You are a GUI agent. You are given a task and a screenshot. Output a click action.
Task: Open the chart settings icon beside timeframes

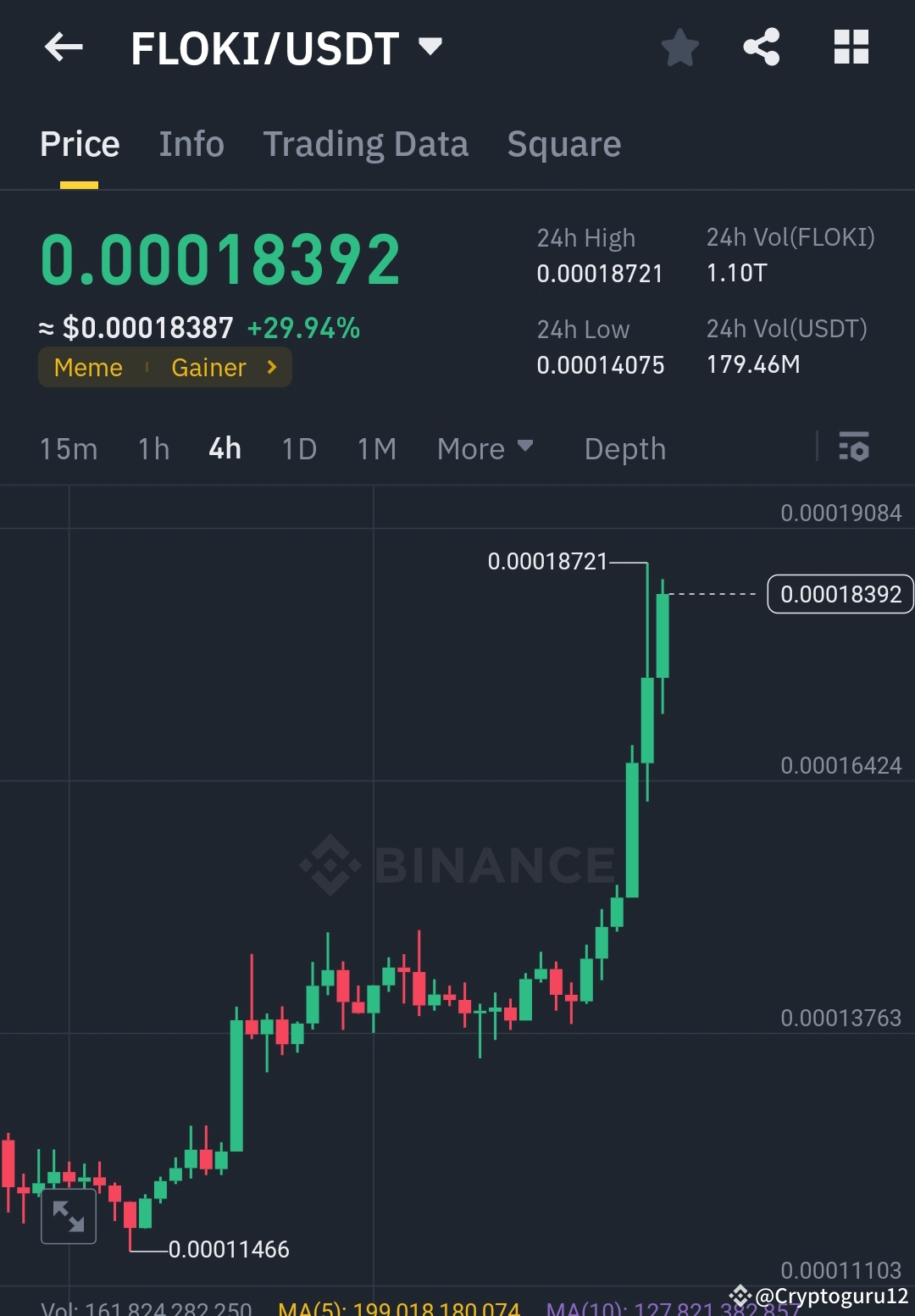click(855, 448)
